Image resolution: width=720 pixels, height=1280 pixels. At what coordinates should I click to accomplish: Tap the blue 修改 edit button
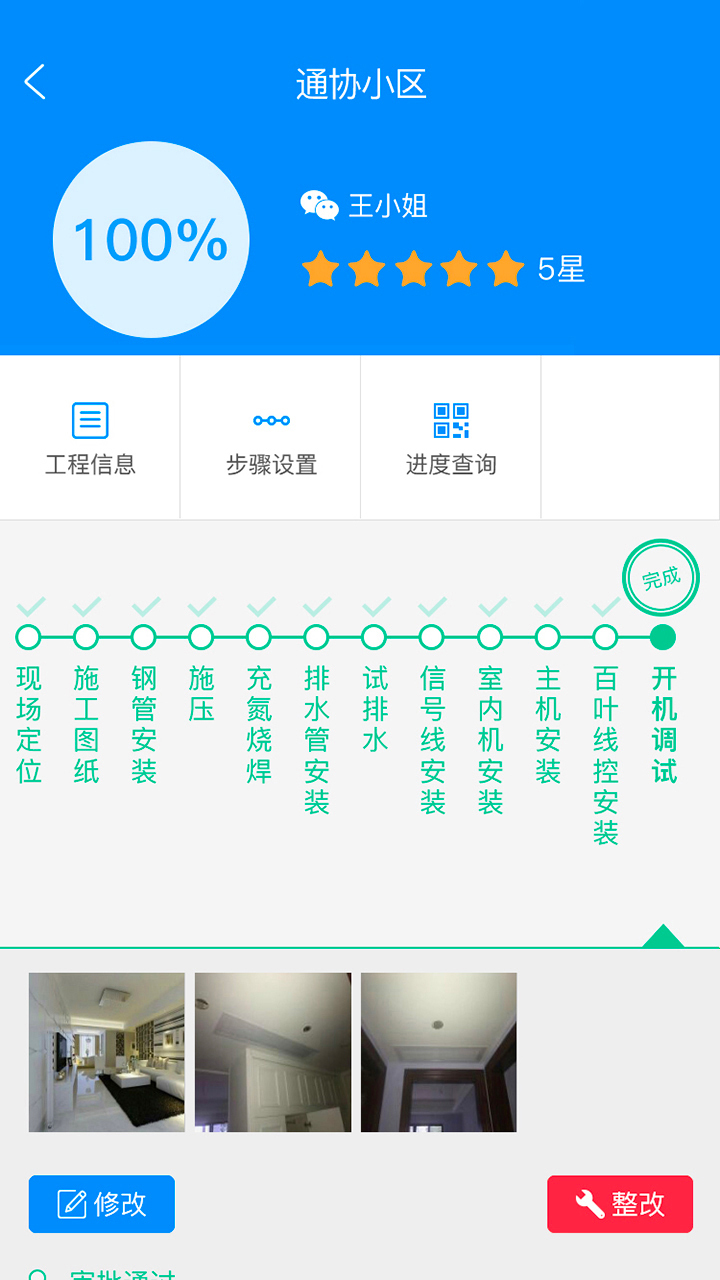pos(102,1204)
